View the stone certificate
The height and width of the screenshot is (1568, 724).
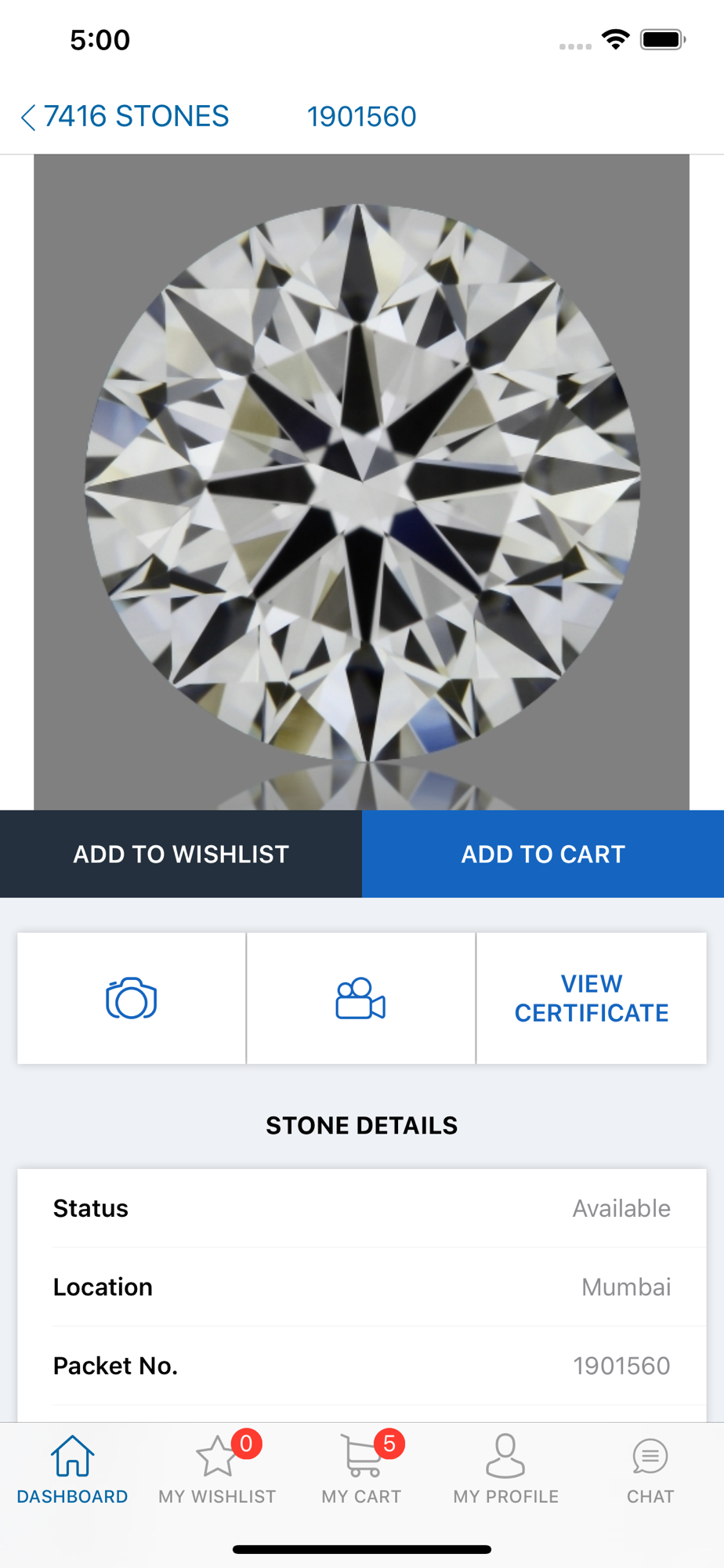pos(592,998)
